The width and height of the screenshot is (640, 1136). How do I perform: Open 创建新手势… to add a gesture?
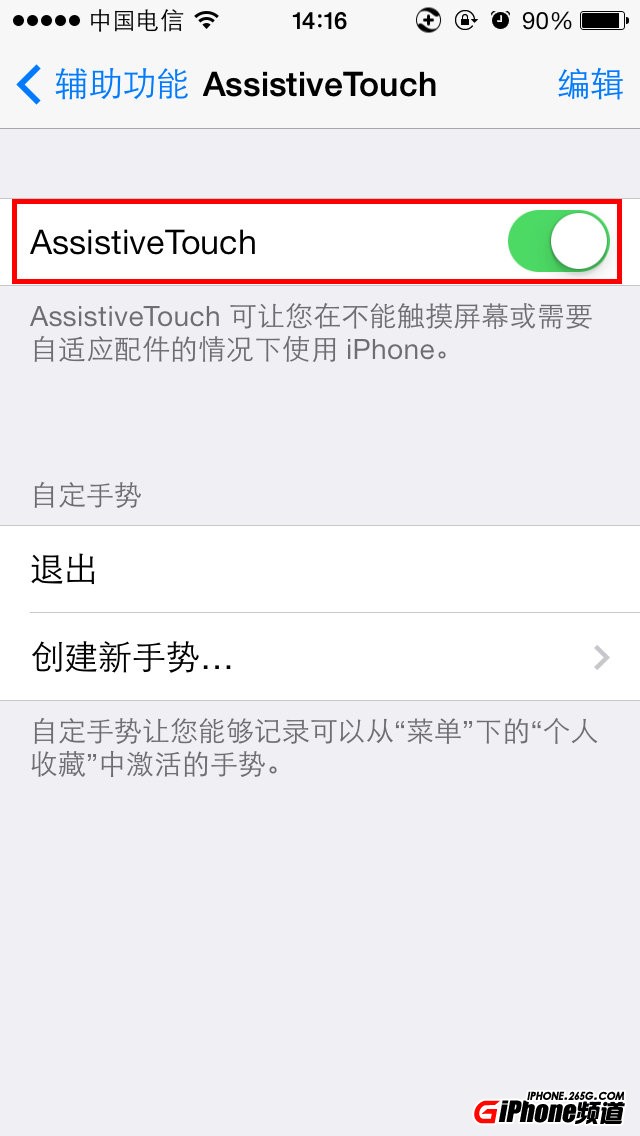coord(320,657)
